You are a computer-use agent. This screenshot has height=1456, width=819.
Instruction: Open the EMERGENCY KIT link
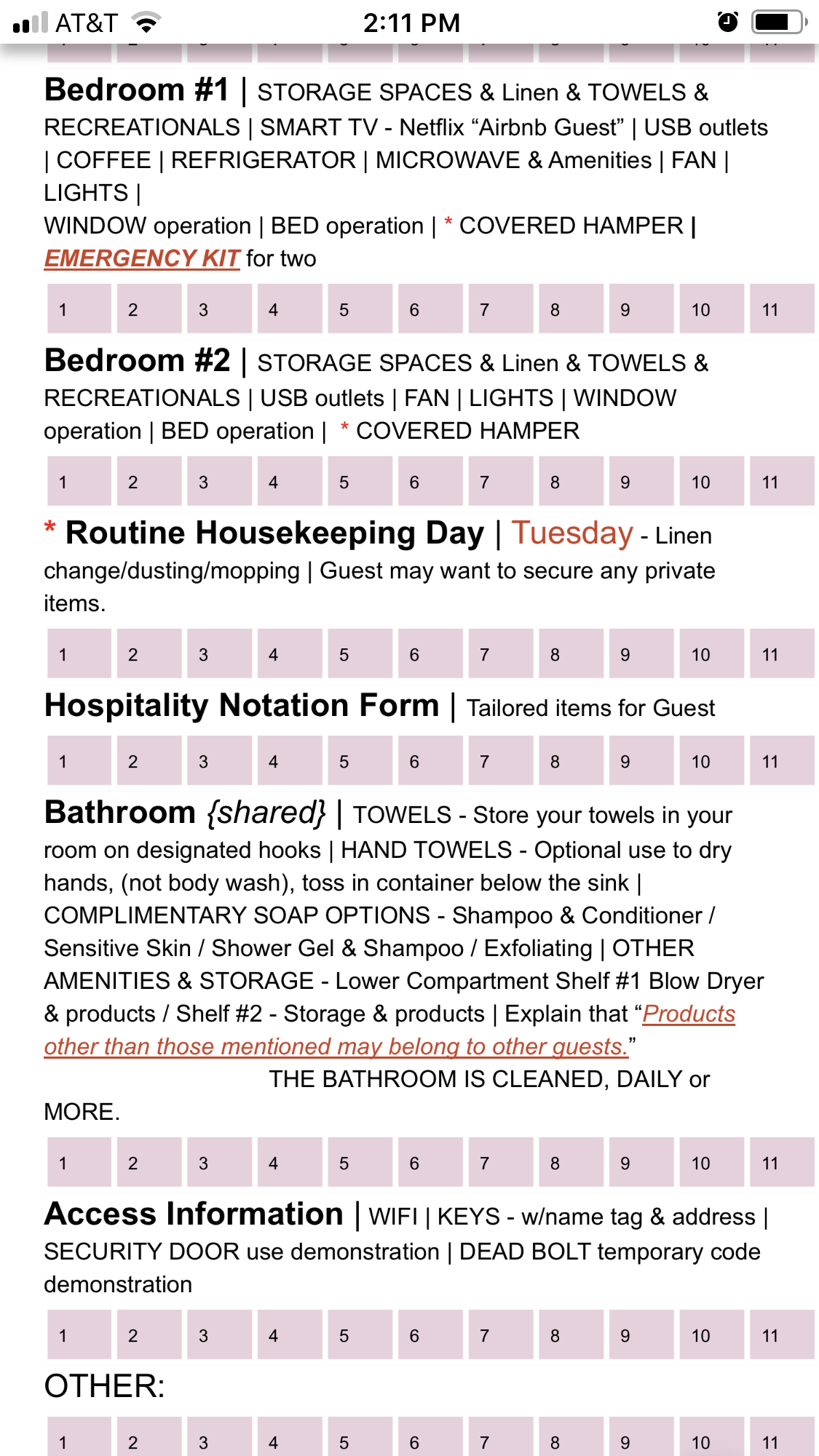pos(142,258)
